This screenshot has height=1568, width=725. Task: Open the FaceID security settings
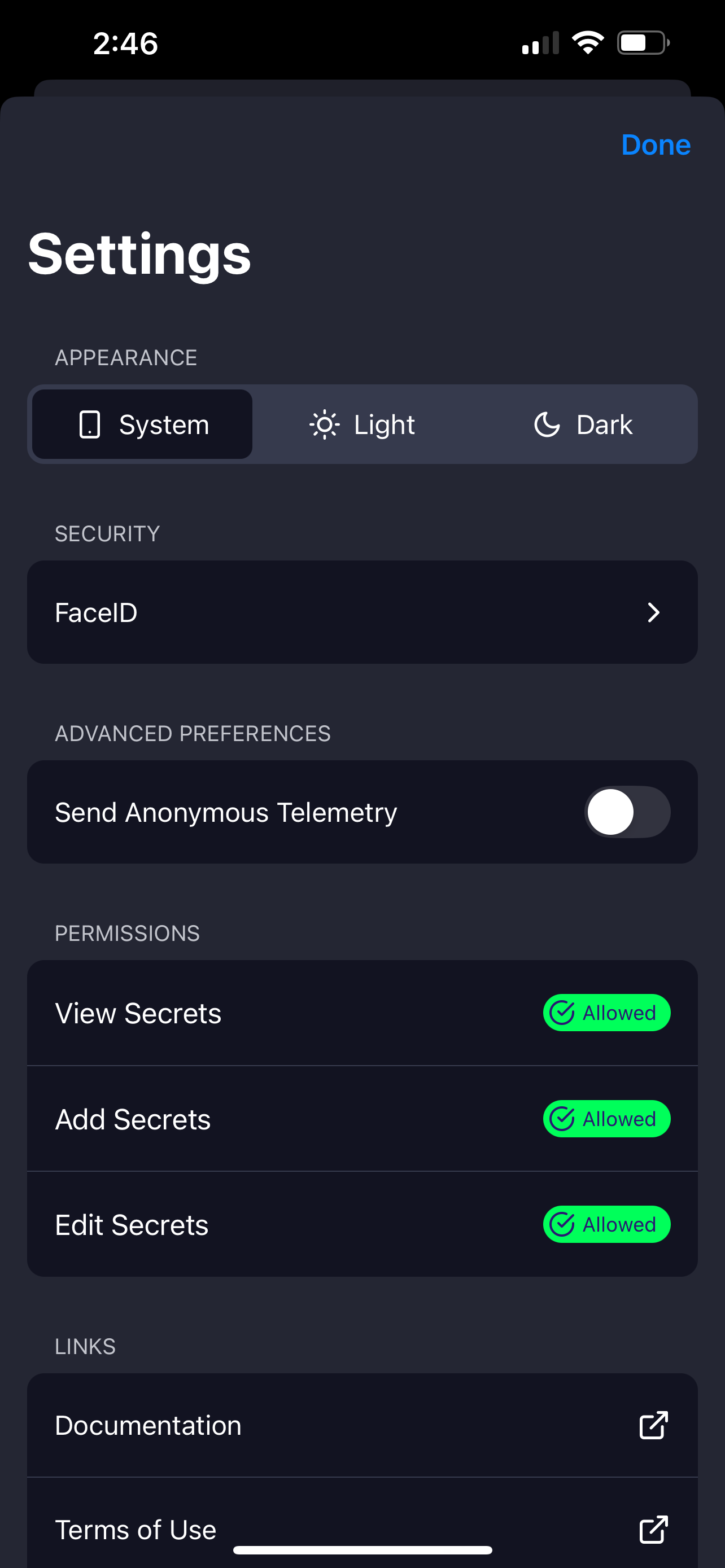[362, 612]
